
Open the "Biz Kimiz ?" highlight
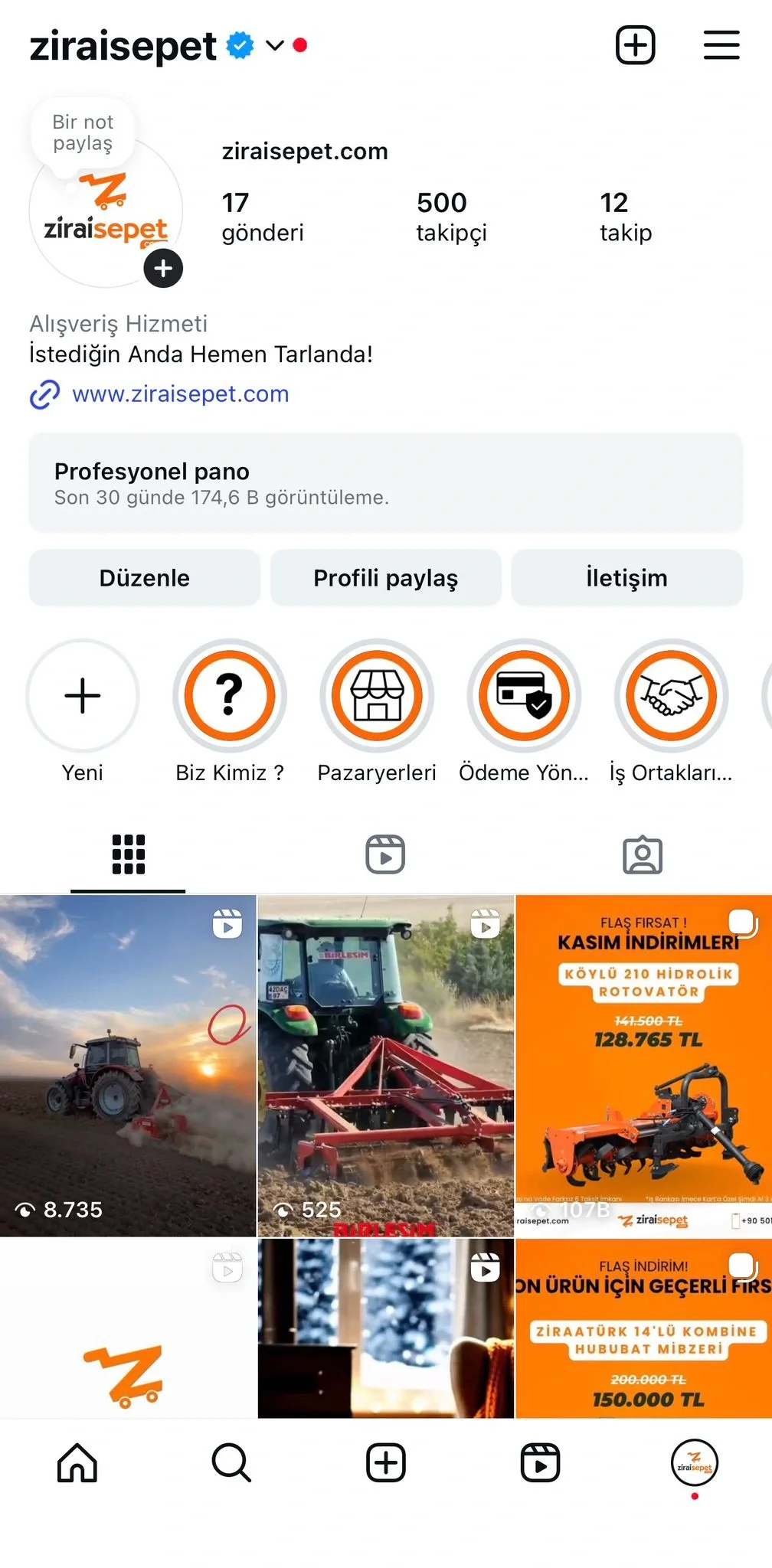point(230,695)
